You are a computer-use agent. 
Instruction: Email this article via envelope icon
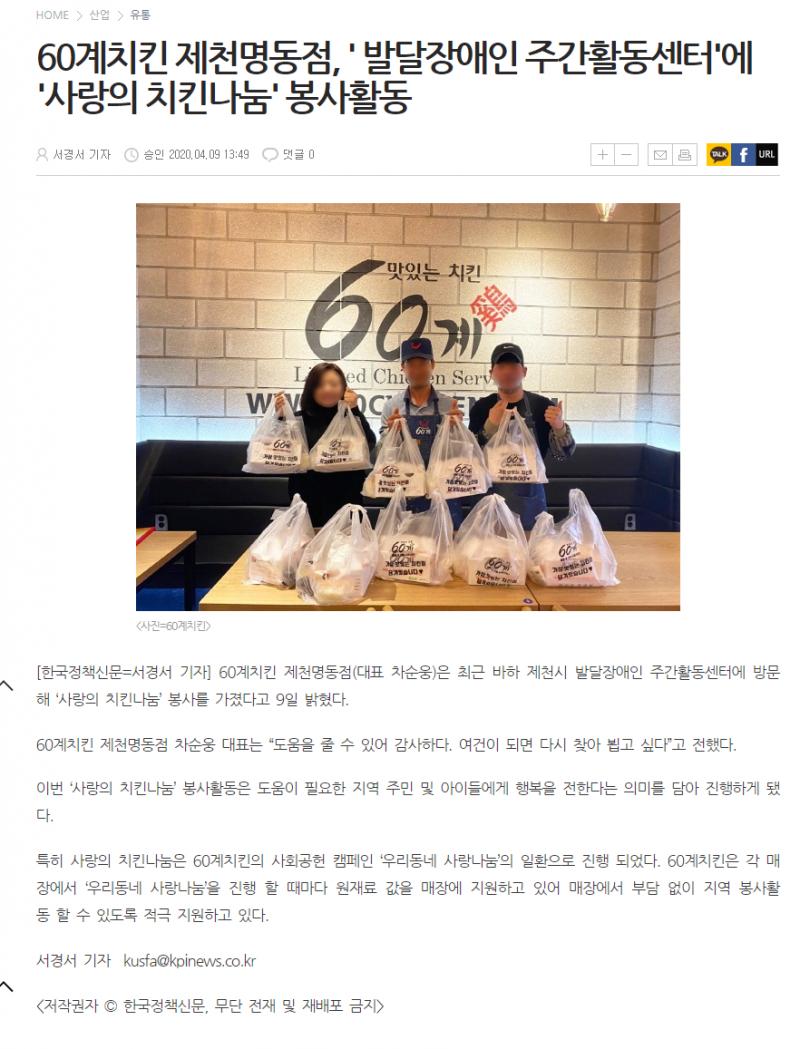pos(660,155)
